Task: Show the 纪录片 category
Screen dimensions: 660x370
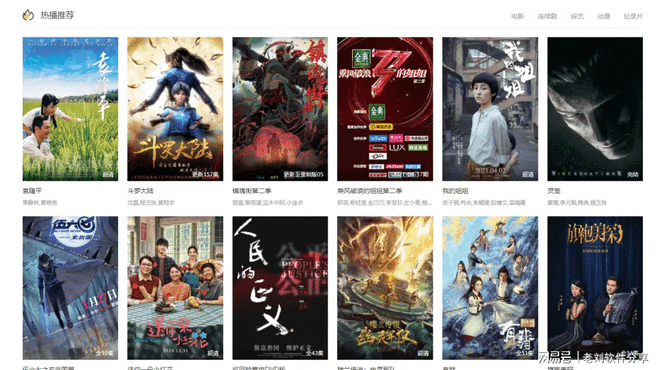Action: click(x=633, y=16)
